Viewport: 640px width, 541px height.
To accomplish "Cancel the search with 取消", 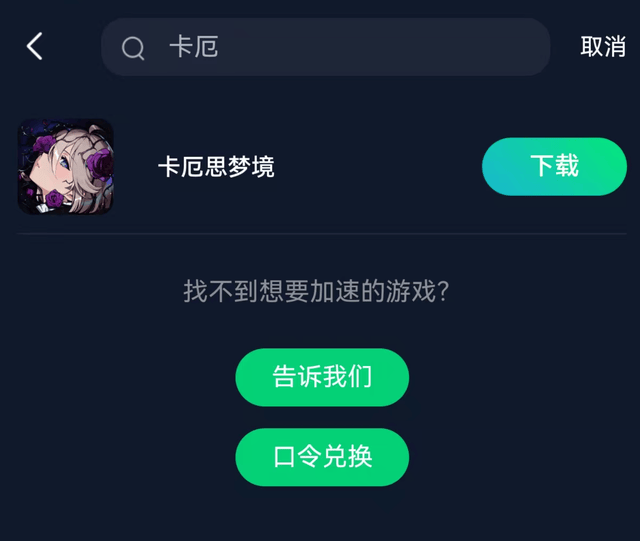I will 602,47.
